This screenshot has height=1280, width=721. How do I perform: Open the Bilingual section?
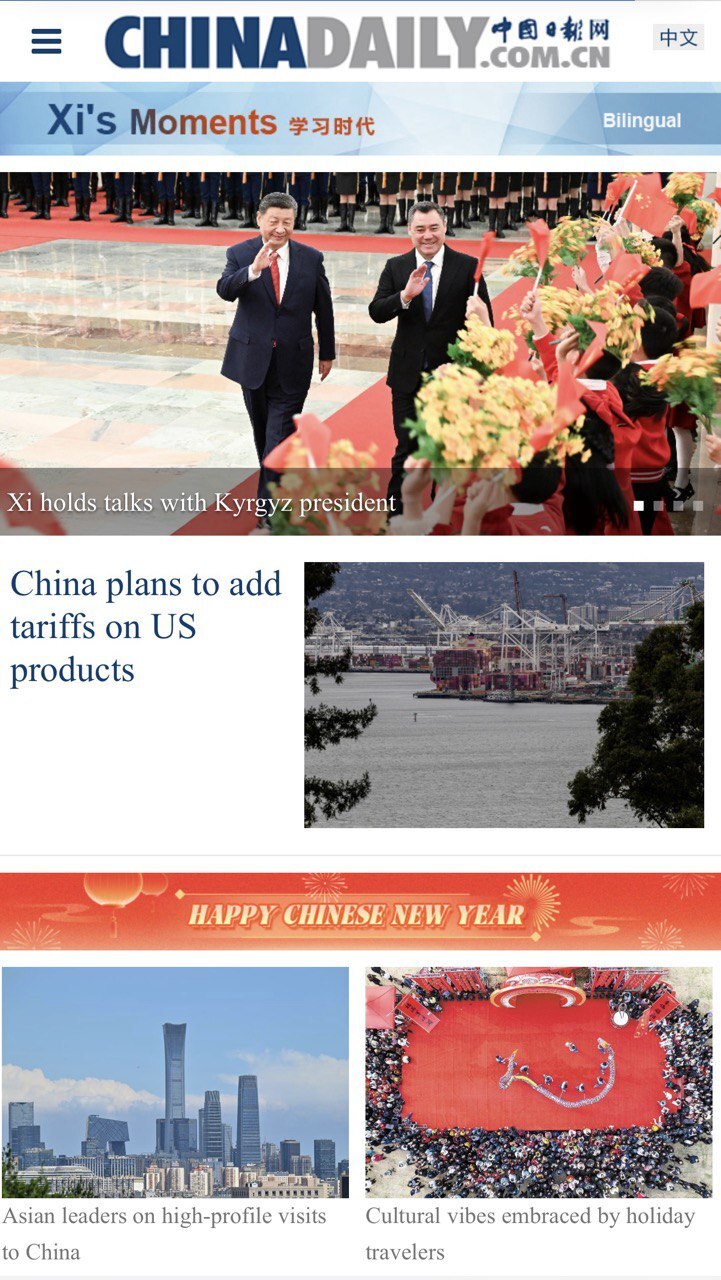pyautogui.click(x=641, y=121)
